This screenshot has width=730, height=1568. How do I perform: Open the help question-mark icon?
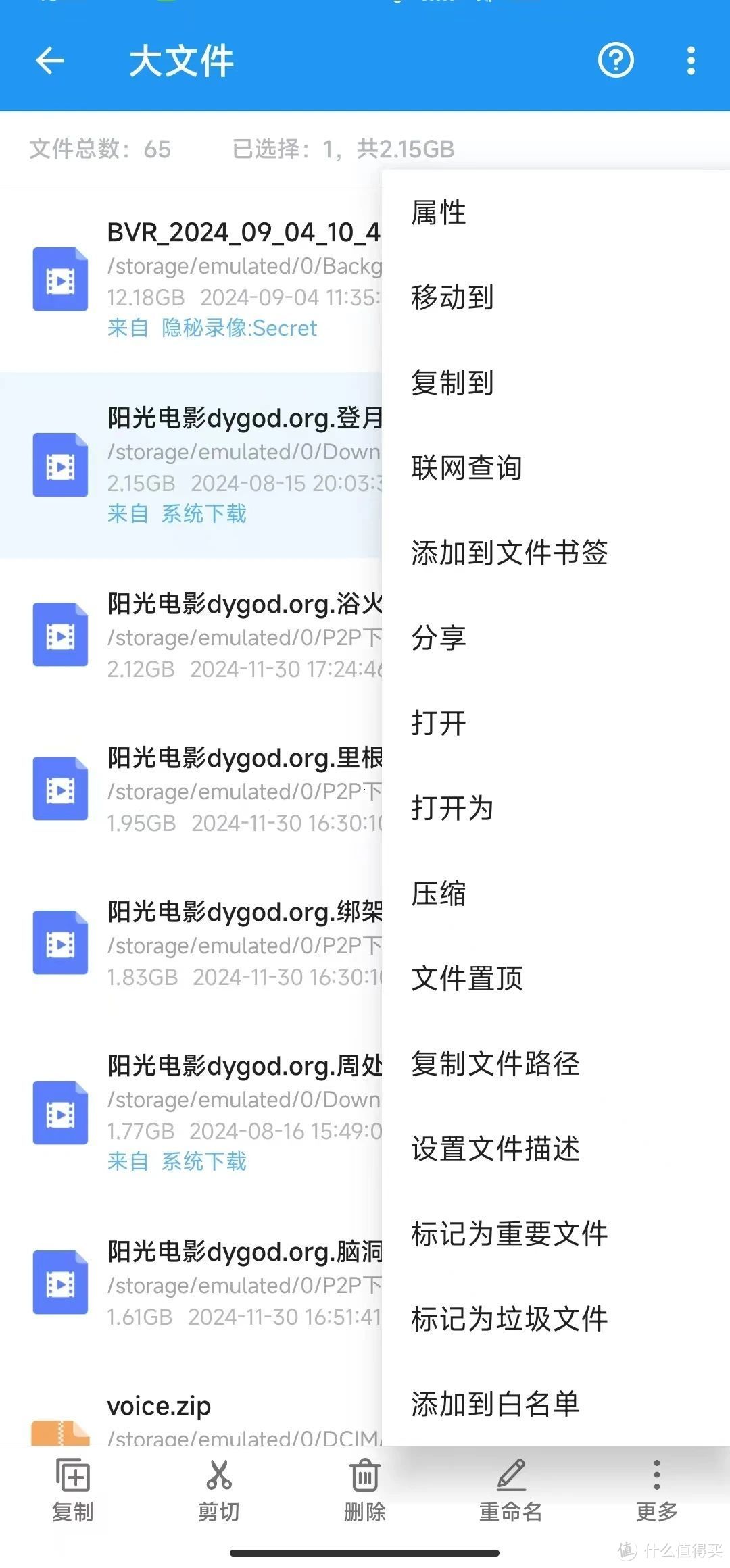pos(616,61)
